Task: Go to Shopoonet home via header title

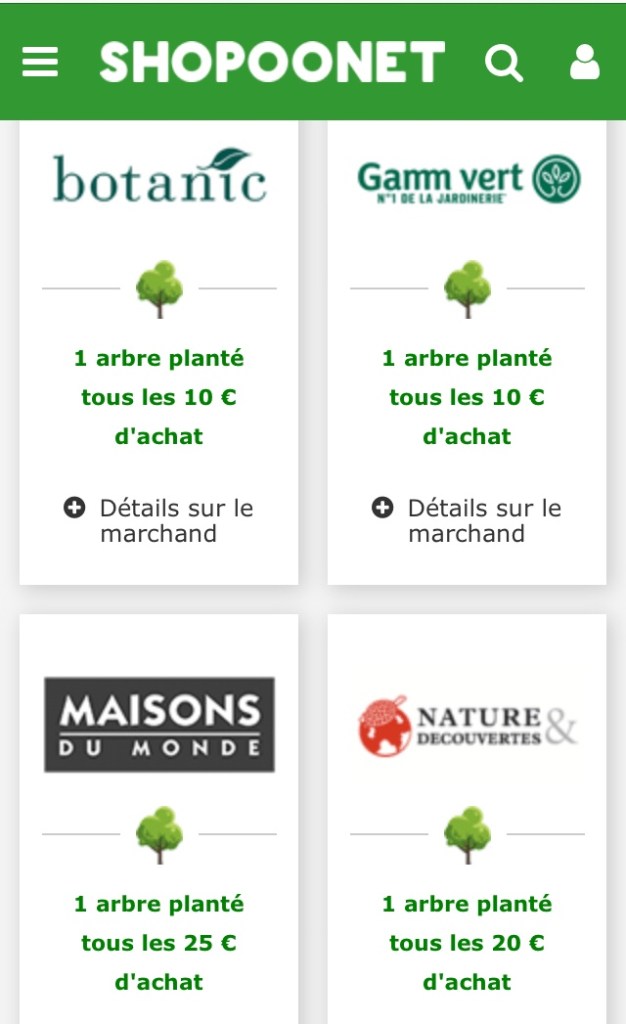Action: pyautogui.click(x=272, y=62)
